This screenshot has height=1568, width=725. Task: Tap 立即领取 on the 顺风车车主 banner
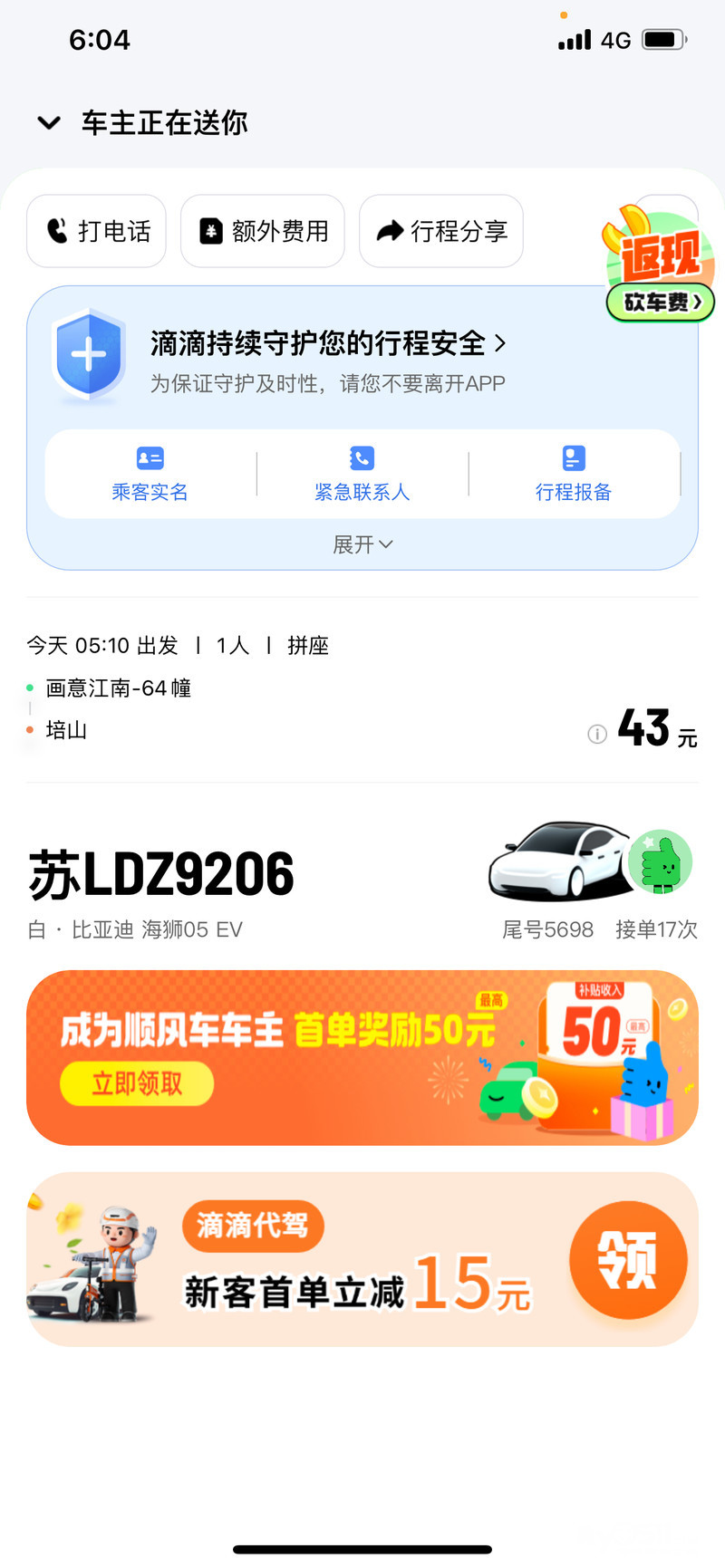(137, 1083)
